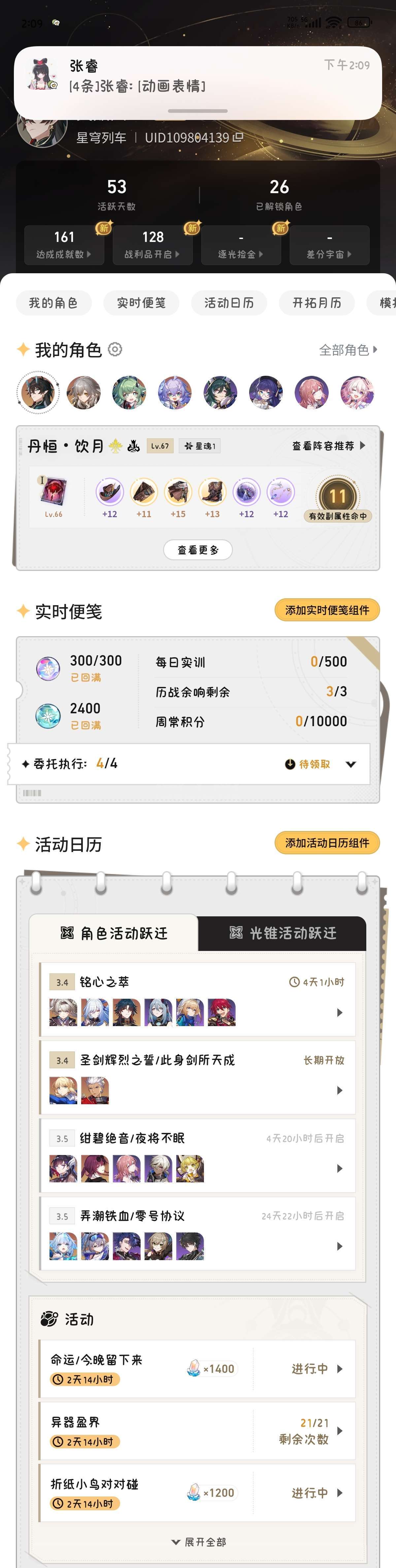Select the 实时便笺 chip

click(141, 303)
